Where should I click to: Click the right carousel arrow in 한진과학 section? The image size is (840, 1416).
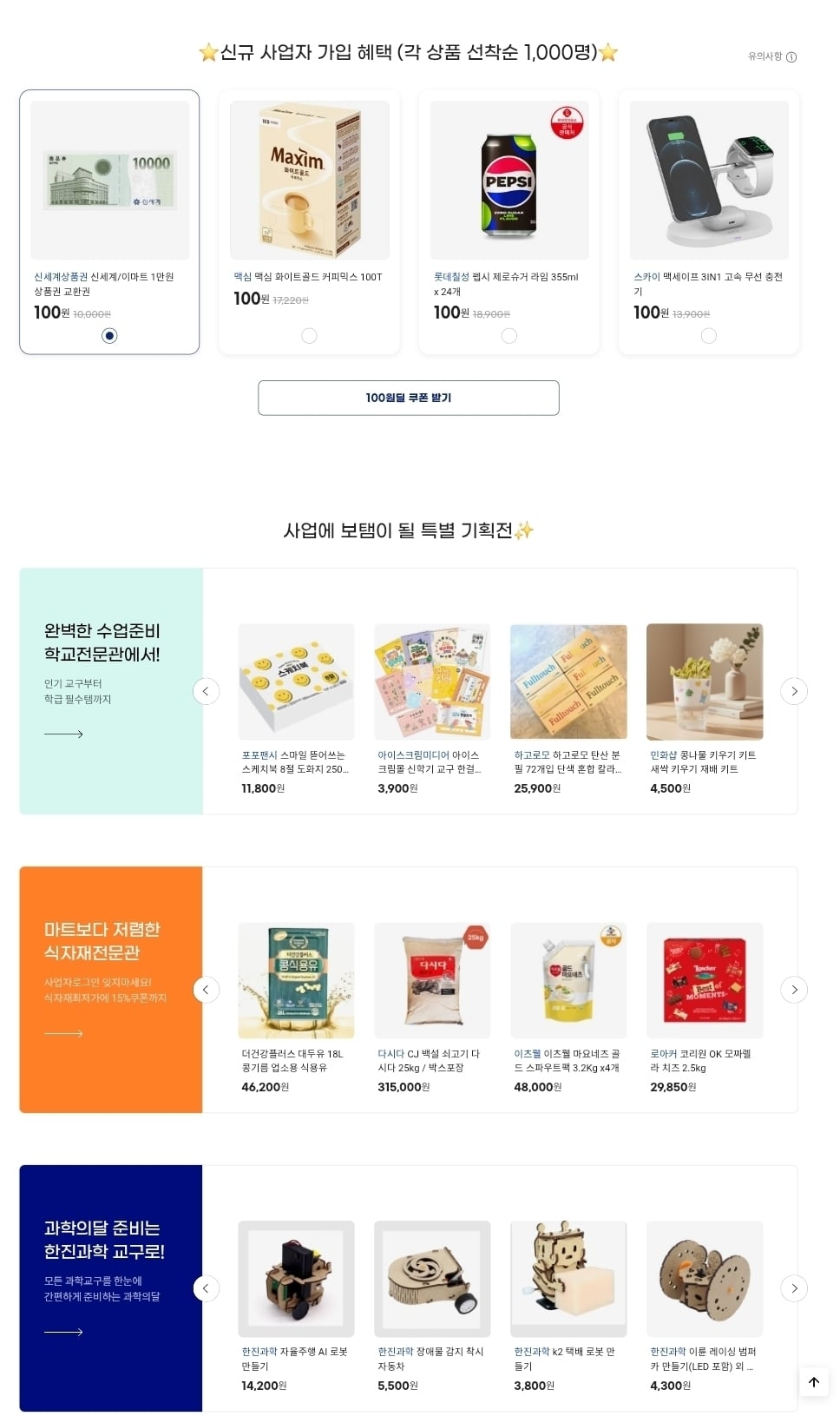[x=794, y=1288]
